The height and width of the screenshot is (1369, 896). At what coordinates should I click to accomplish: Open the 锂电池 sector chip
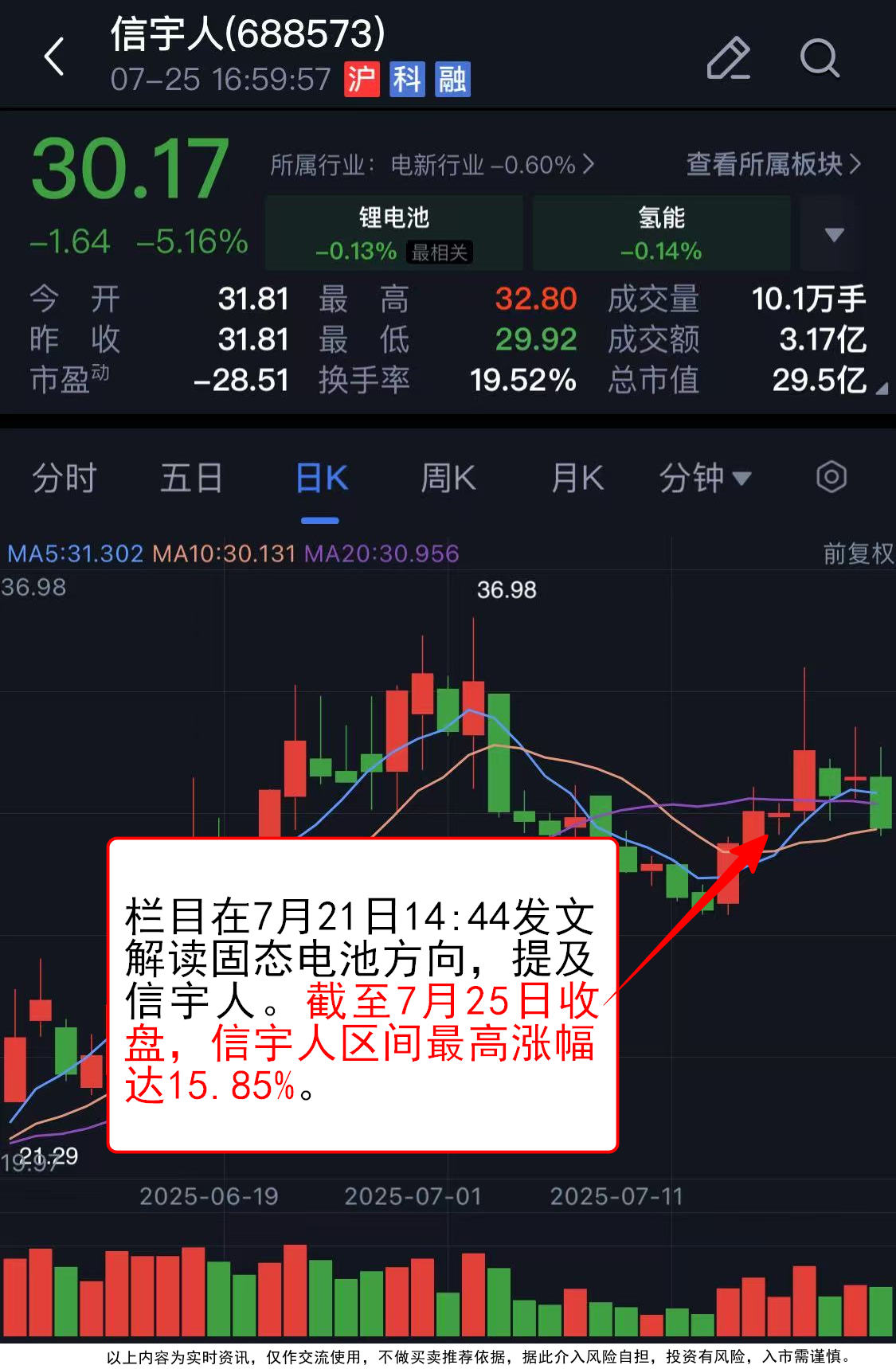point(394,233)
